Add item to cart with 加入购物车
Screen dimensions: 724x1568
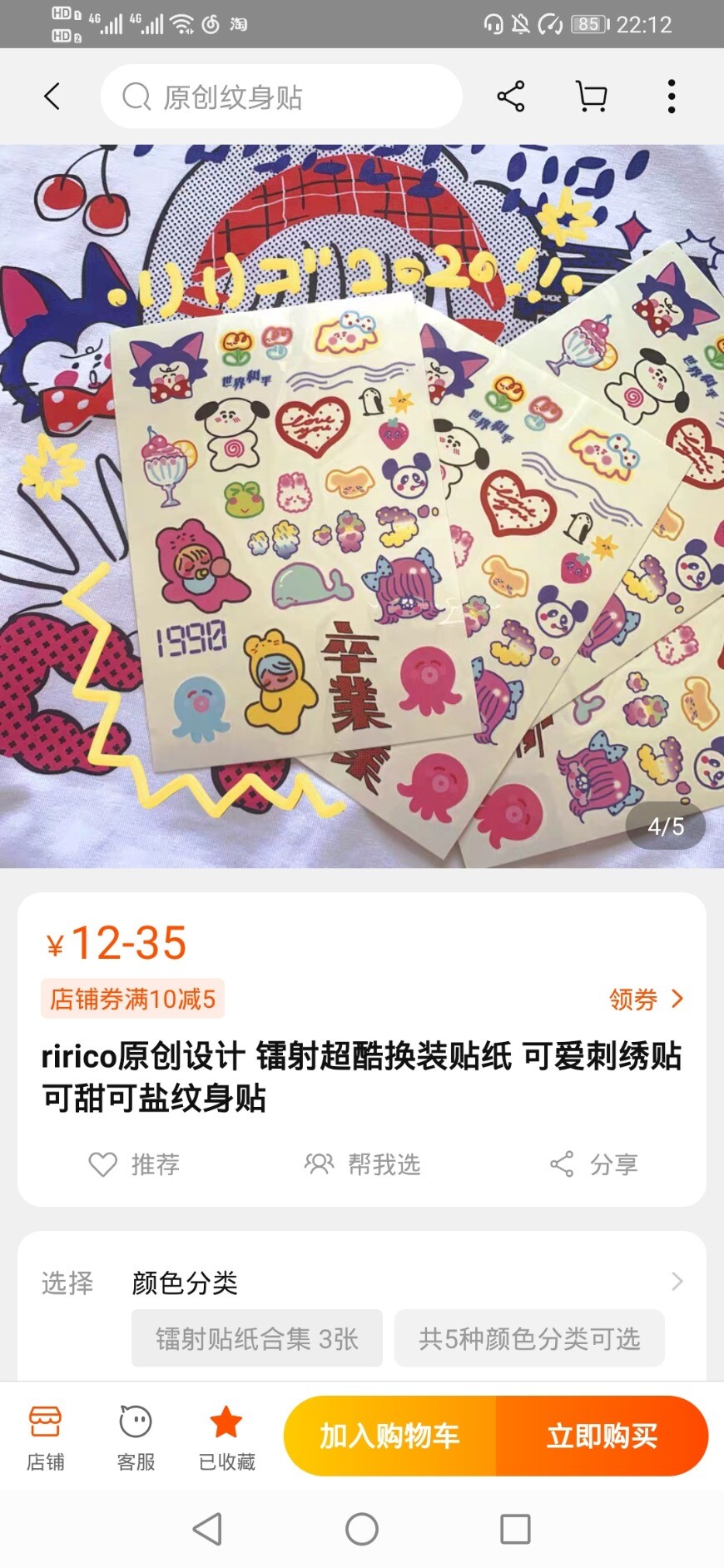(389, 1437)
